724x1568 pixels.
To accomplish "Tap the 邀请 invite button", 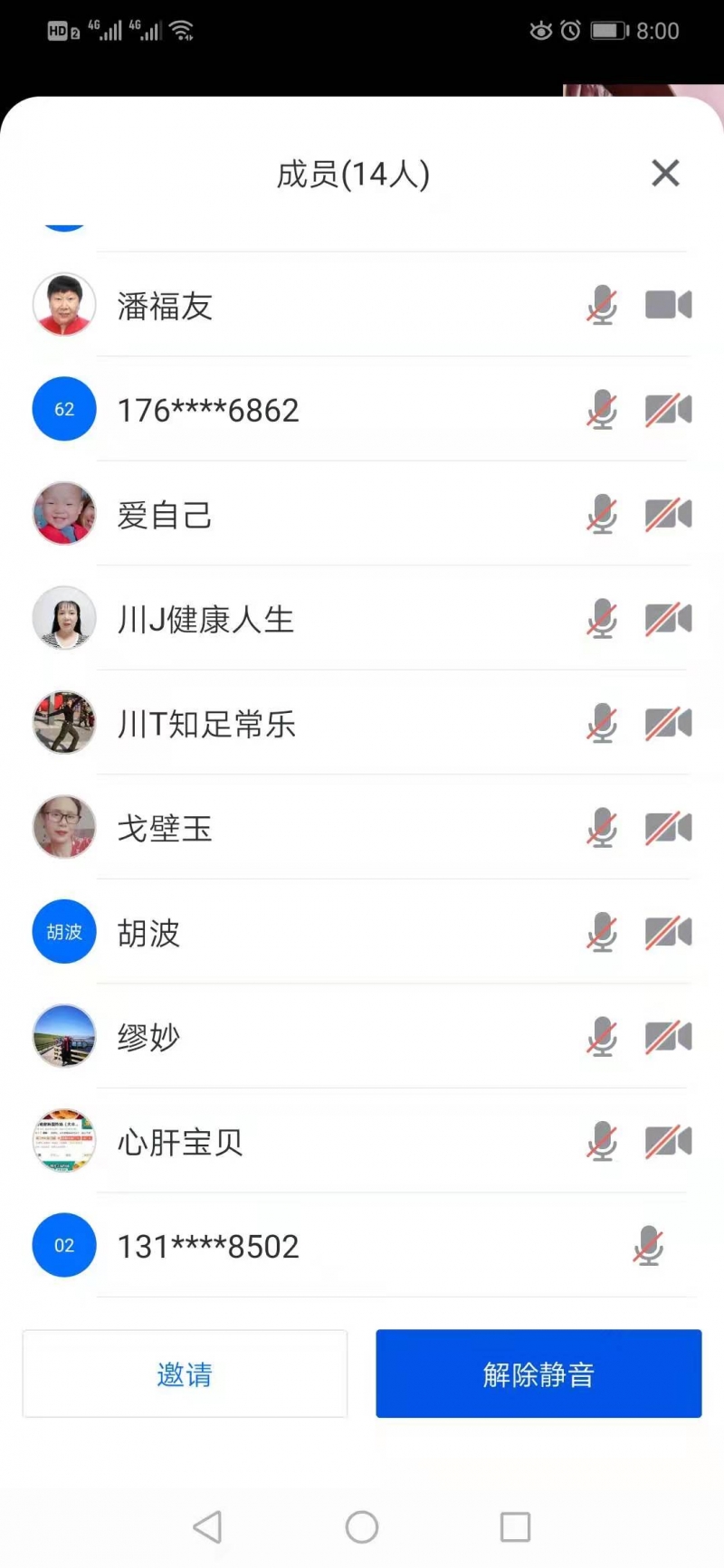I will [185, 1373].
